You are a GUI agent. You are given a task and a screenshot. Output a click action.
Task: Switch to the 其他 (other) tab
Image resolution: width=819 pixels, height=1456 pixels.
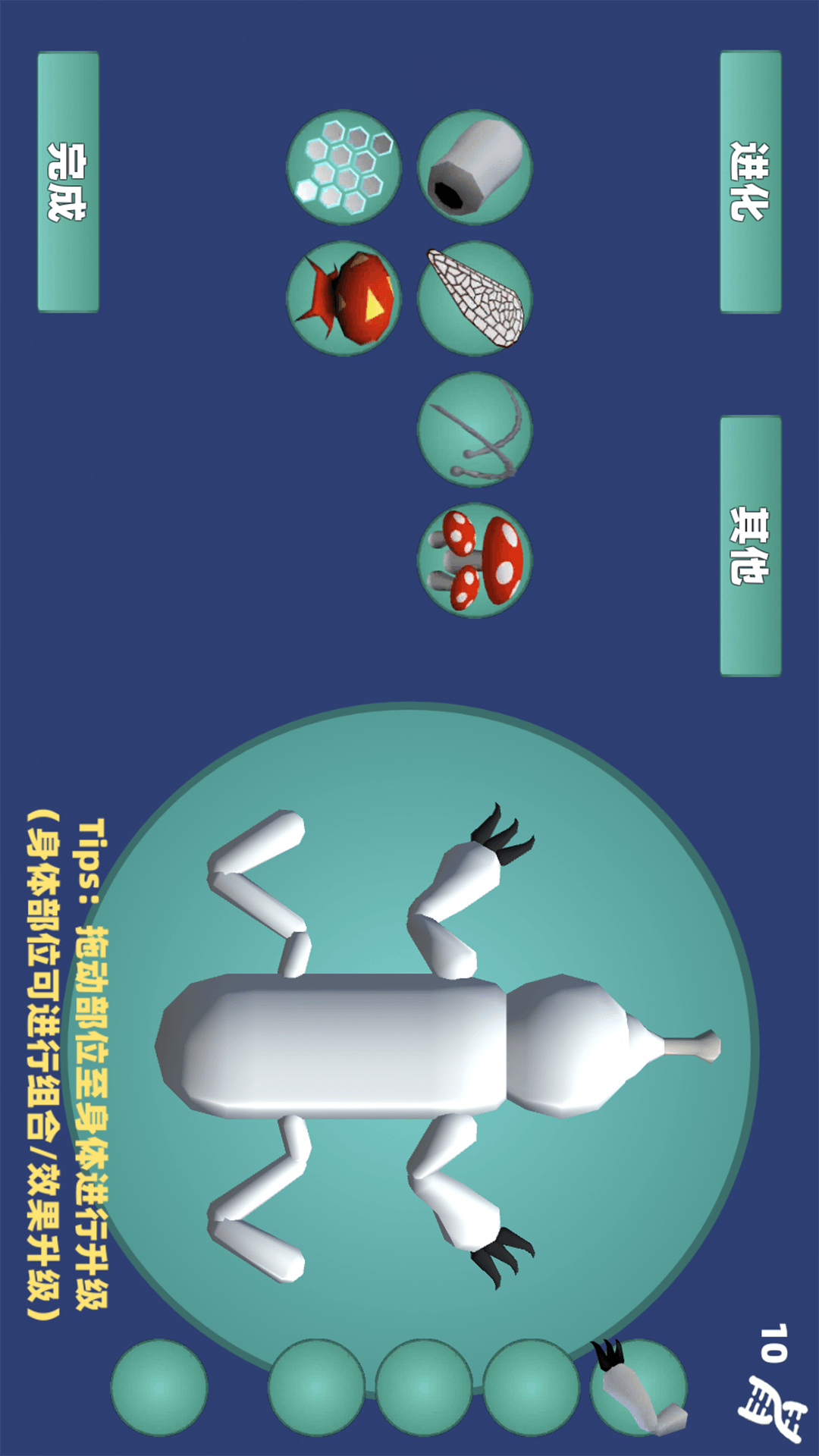click(x=750, y=545)
